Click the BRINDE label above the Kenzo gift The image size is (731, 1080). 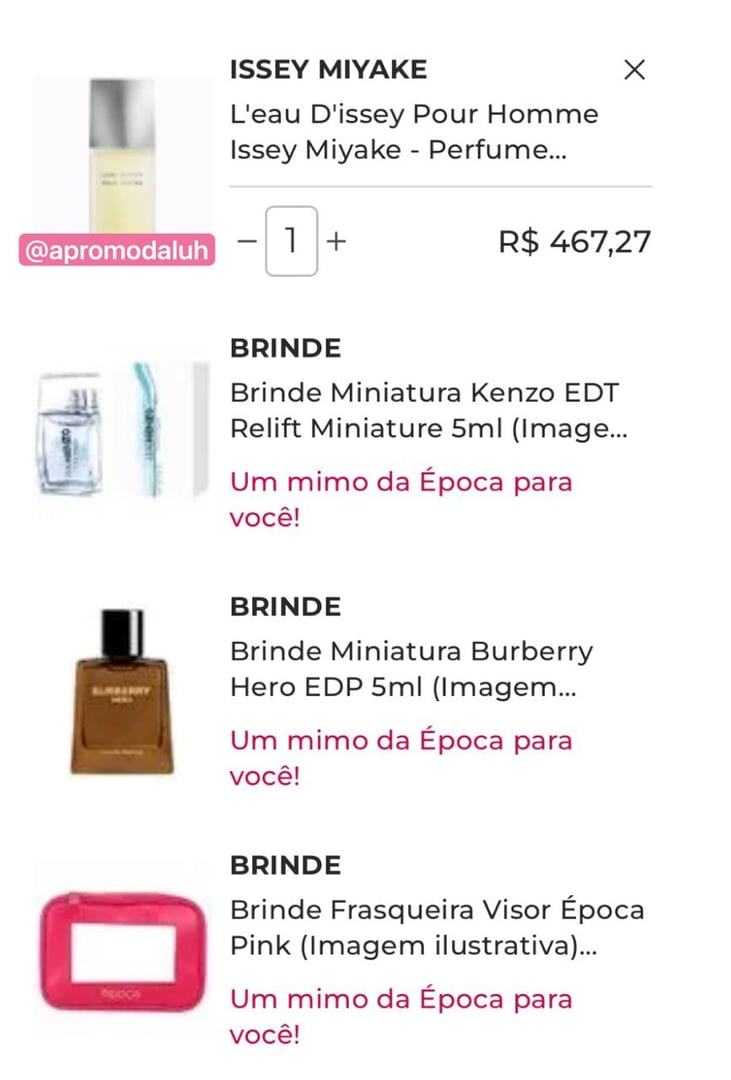point(284,348)
